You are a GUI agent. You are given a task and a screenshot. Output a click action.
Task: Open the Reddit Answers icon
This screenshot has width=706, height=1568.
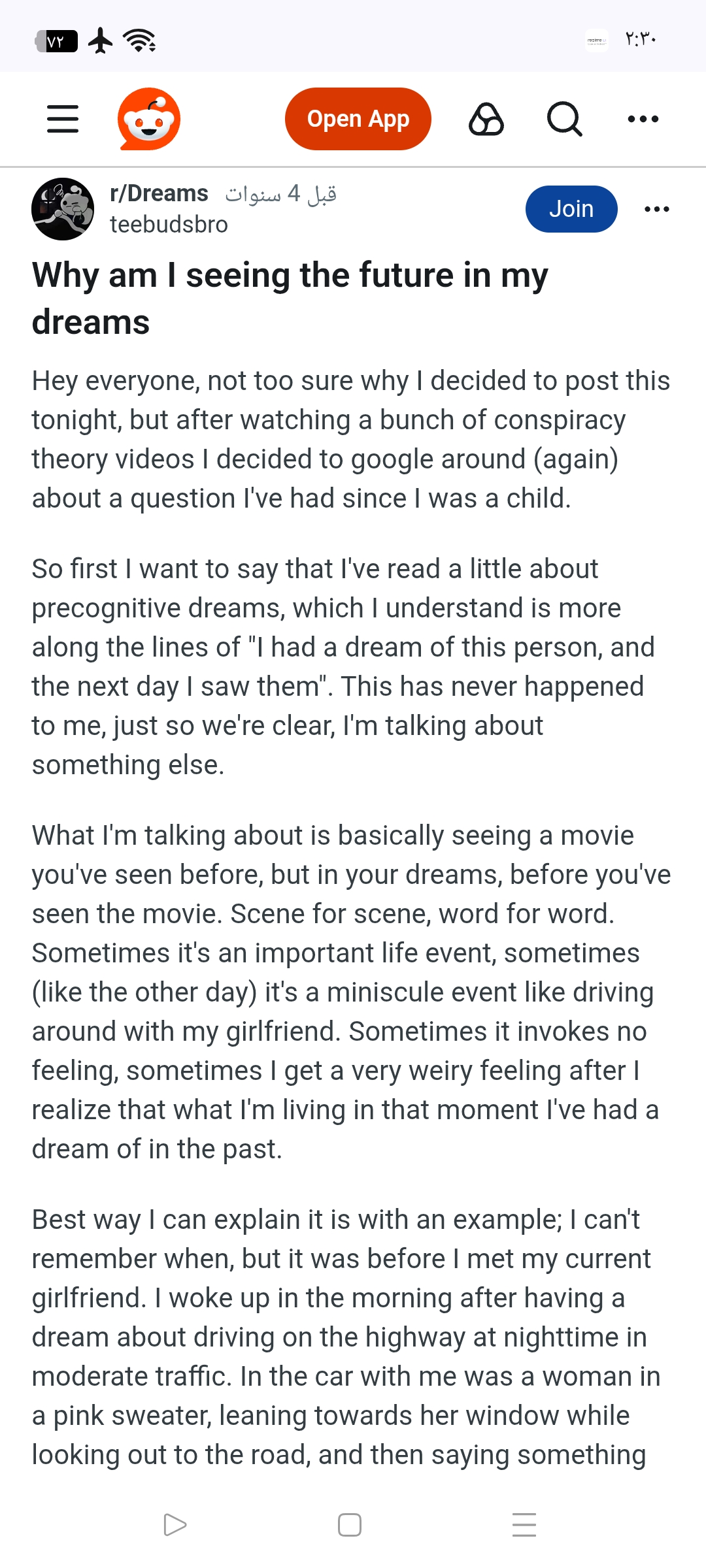click(x=486, y=119)
